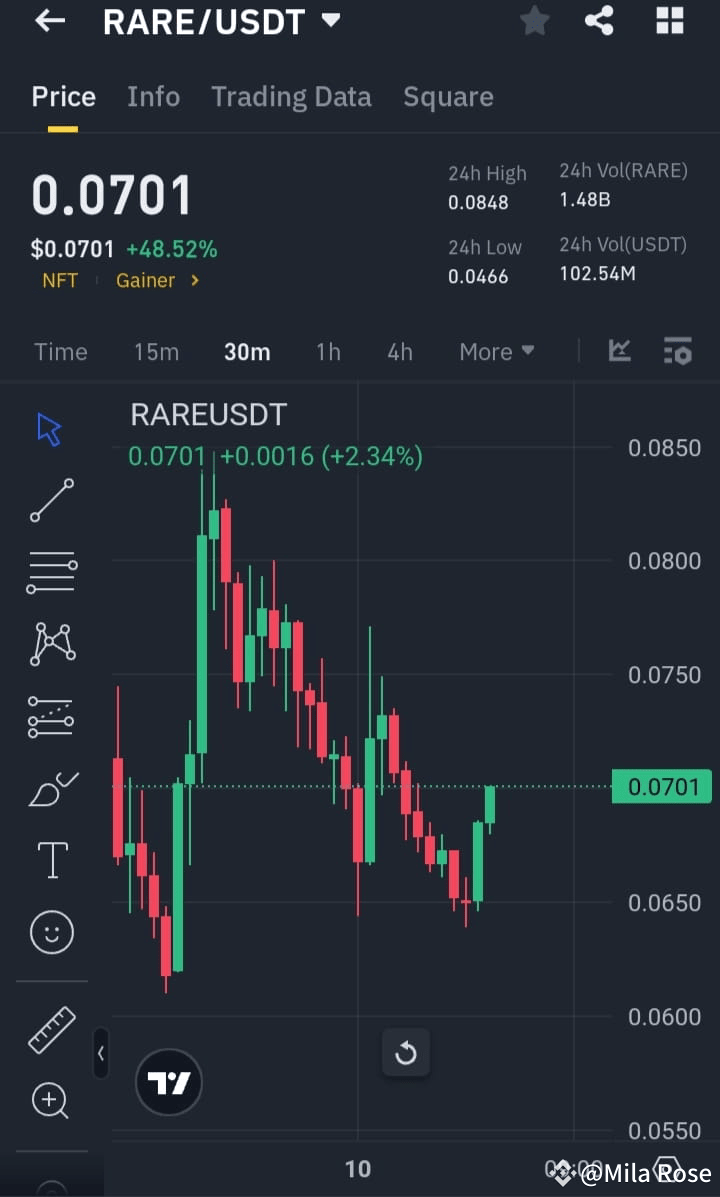
Task: Select the brush drawing tool
Action: coord(50,787)
